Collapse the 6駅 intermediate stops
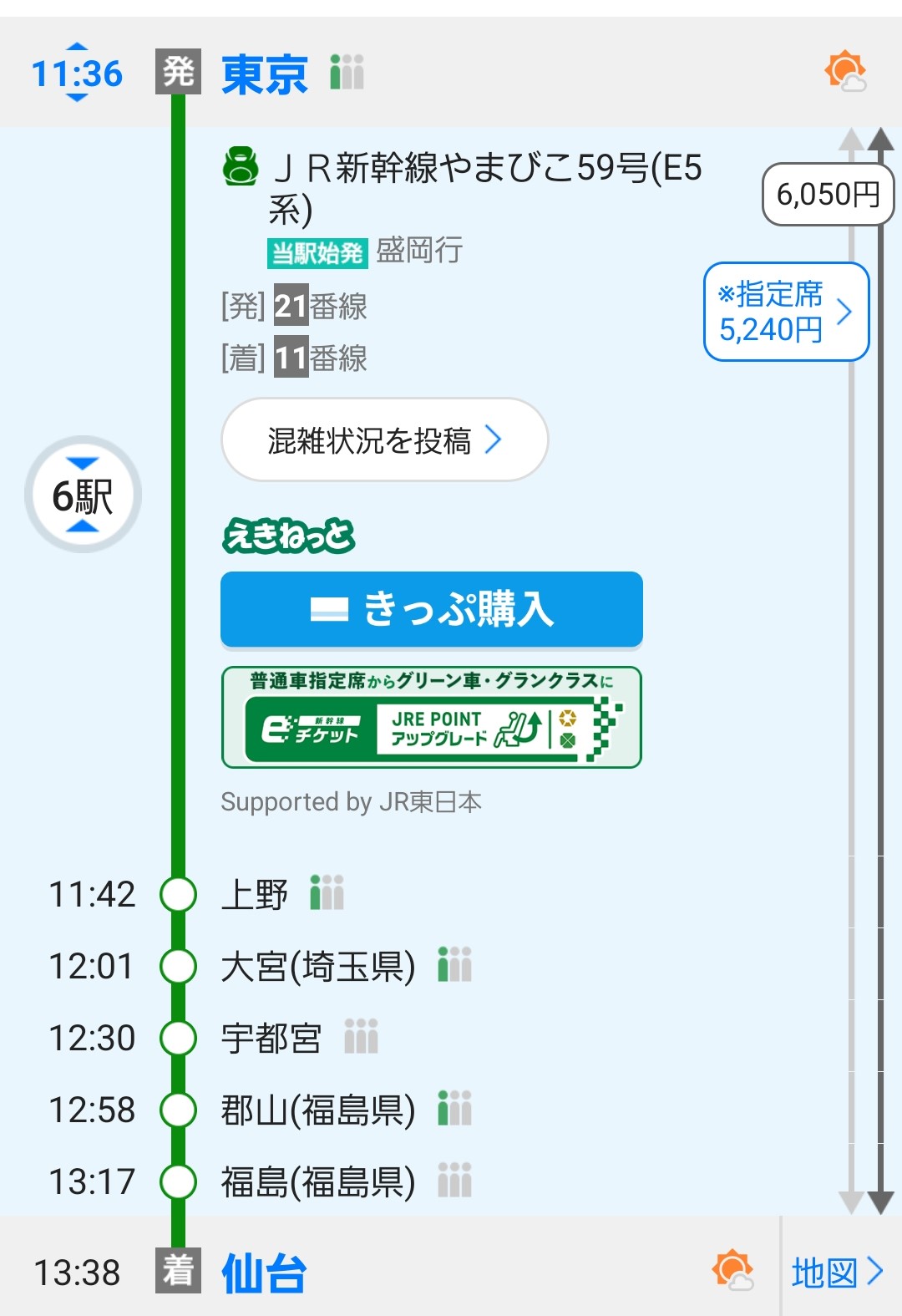Screen dimensions: 902x1316 (x=83, y=495)
